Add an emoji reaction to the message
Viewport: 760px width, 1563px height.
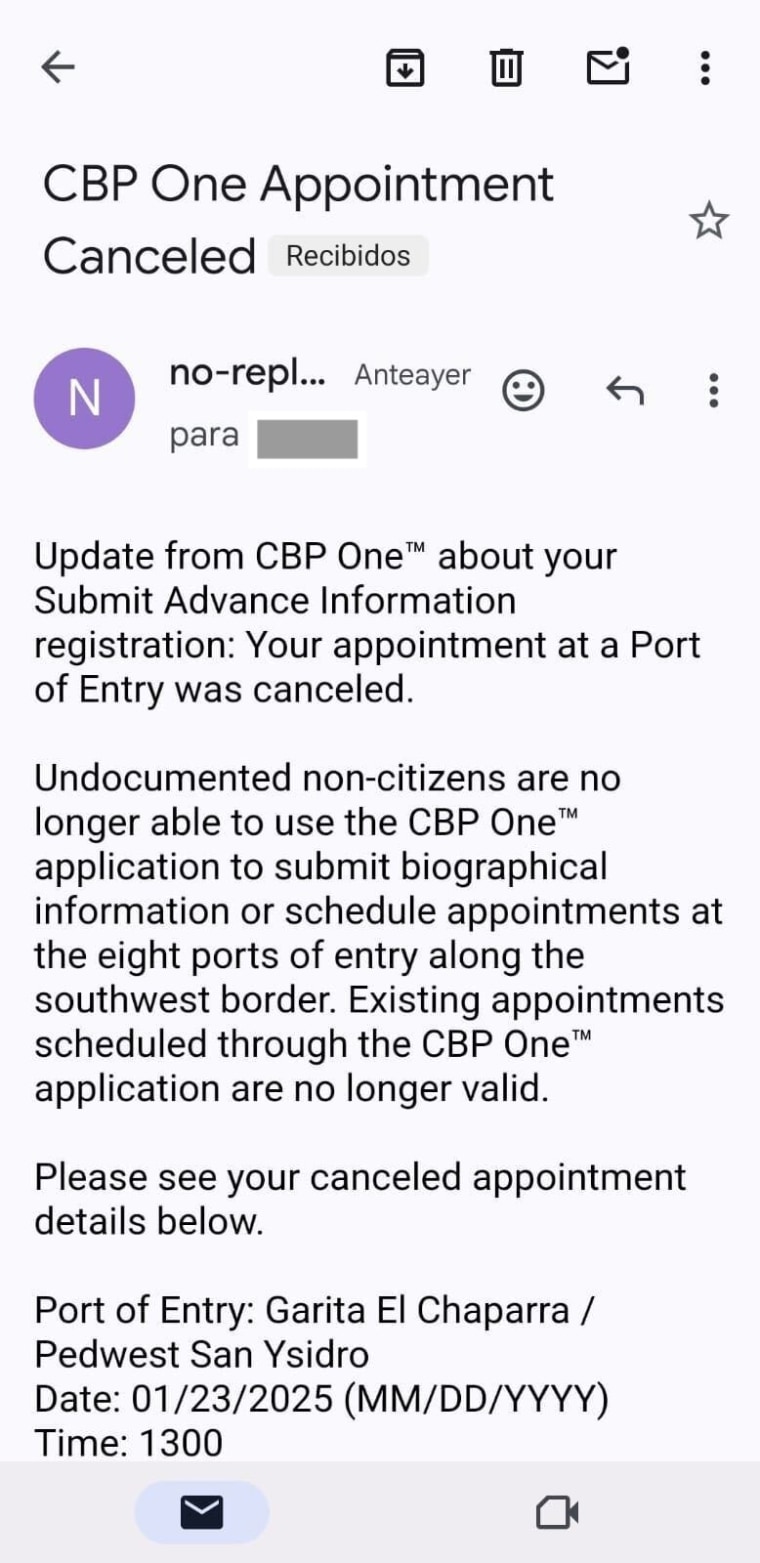[x=522, y=390]
